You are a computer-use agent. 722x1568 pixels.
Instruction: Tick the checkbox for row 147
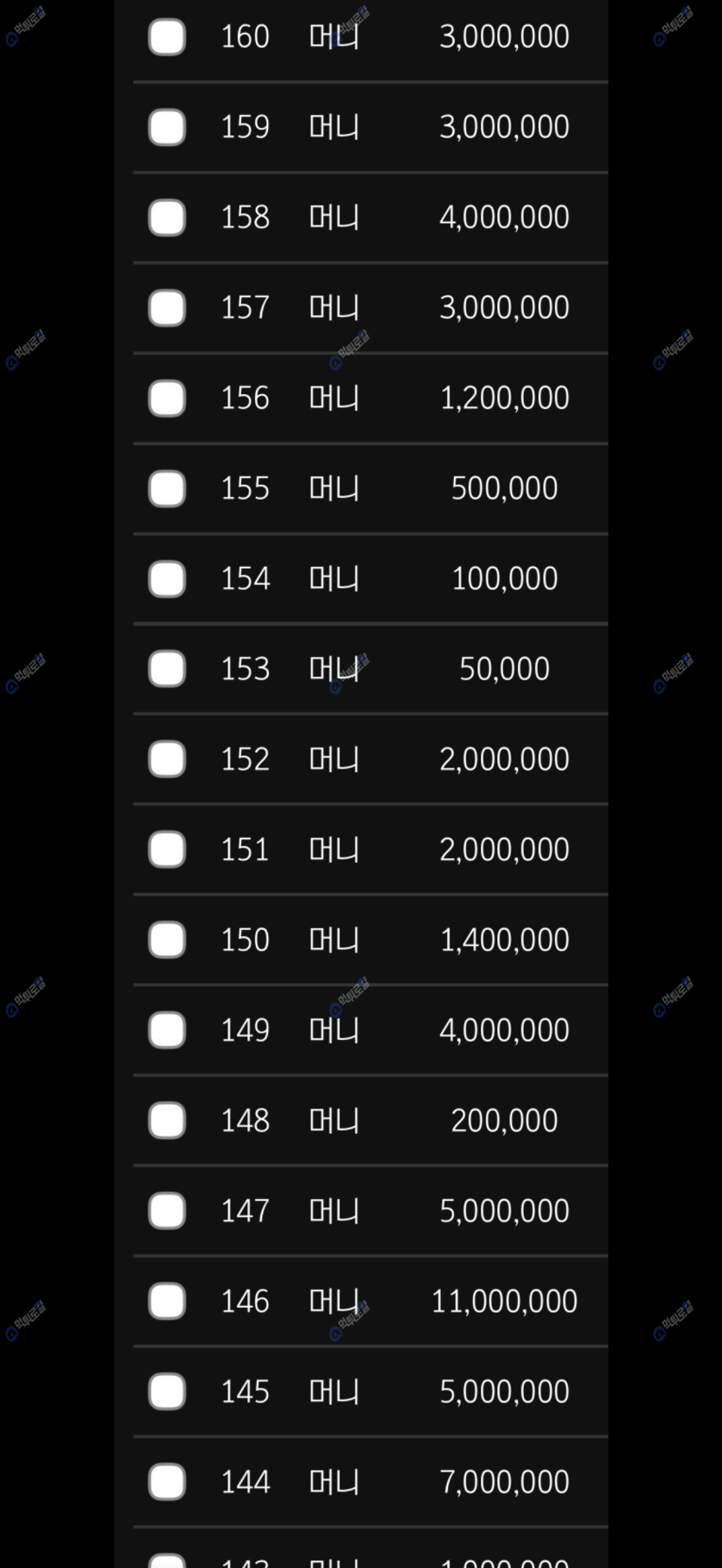click(167, 1211)
